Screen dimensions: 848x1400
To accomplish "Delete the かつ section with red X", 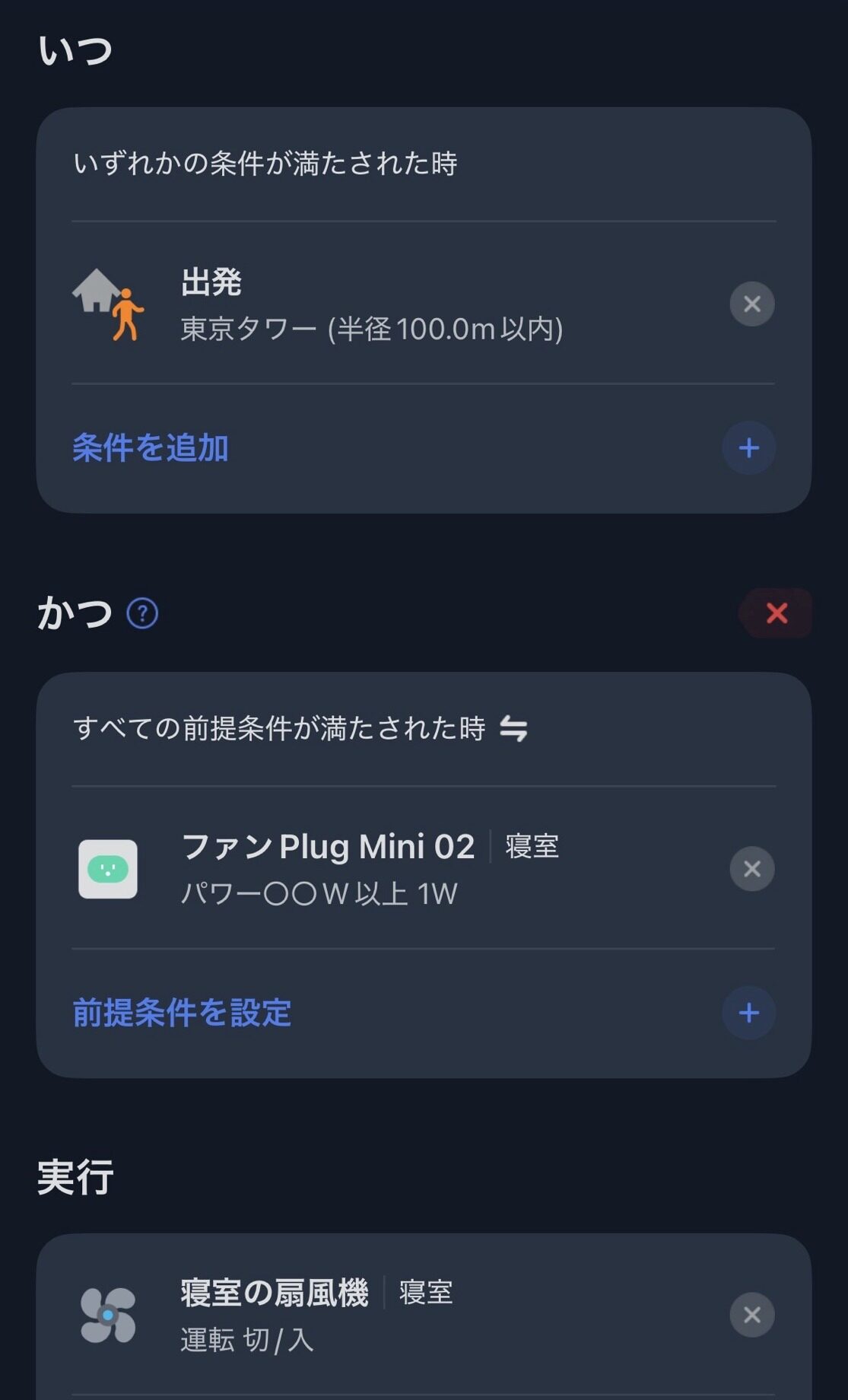I will click(x=777, y=613).
